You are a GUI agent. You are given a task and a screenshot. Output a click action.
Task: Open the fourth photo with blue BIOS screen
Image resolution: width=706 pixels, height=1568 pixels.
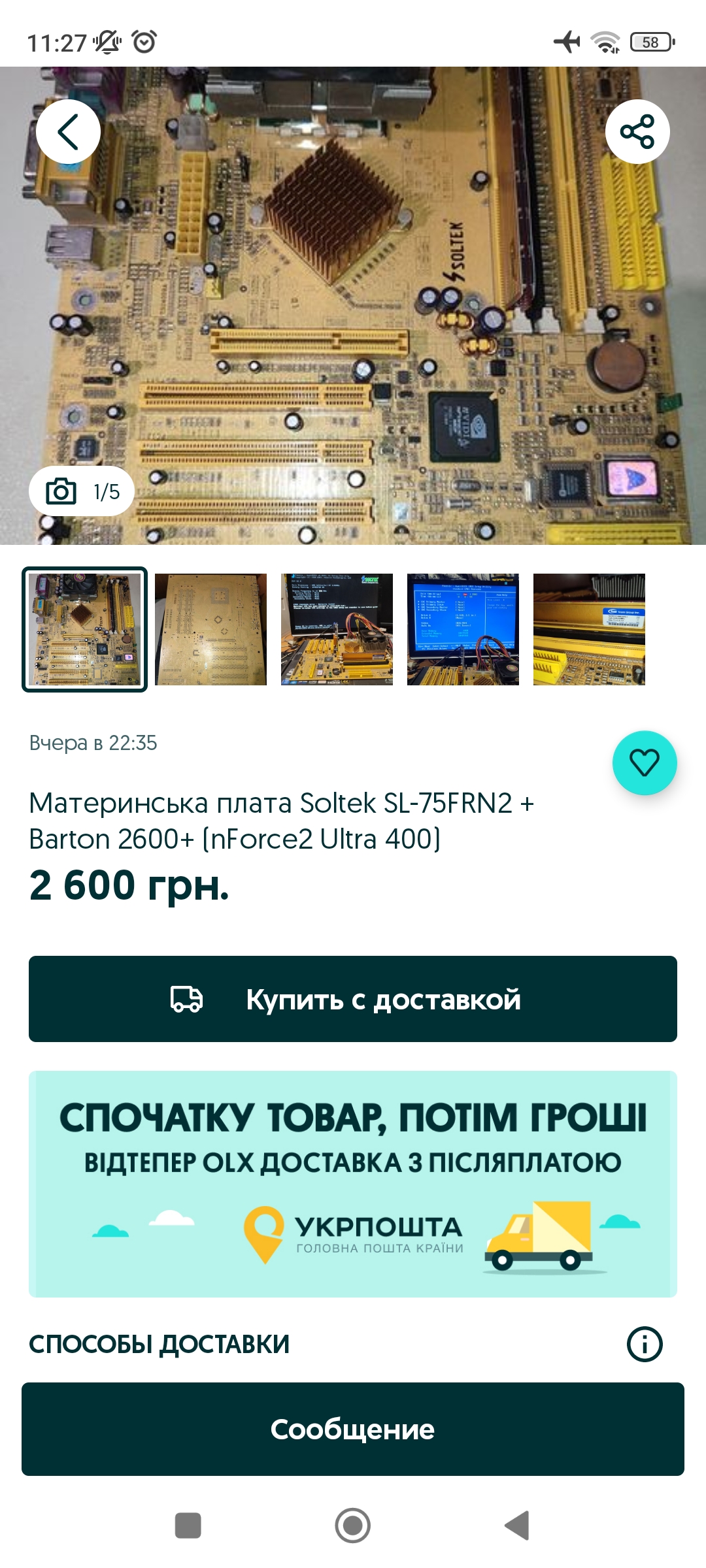coord(463,629)
